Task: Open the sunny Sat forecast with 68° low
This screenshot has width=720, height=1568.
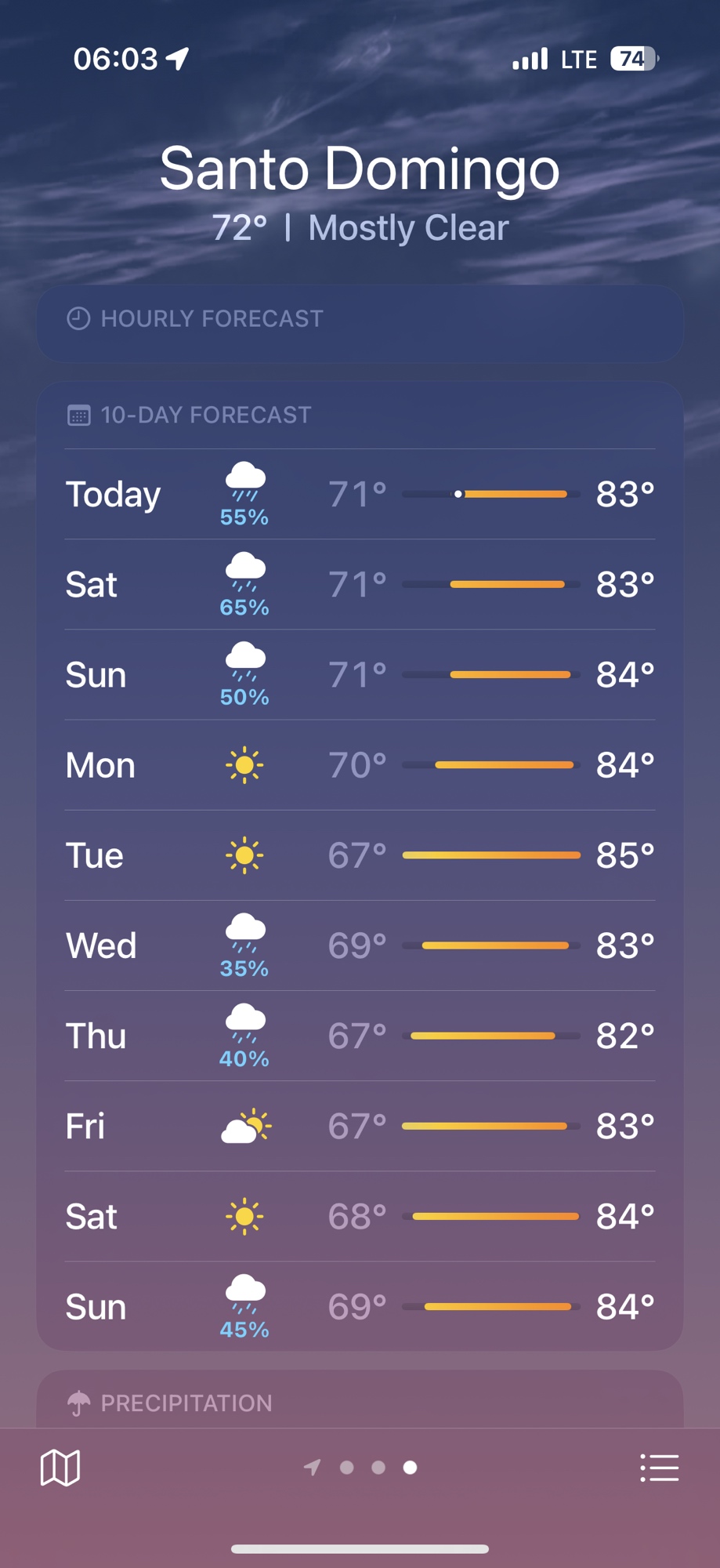Action: tap(360, 1217)
